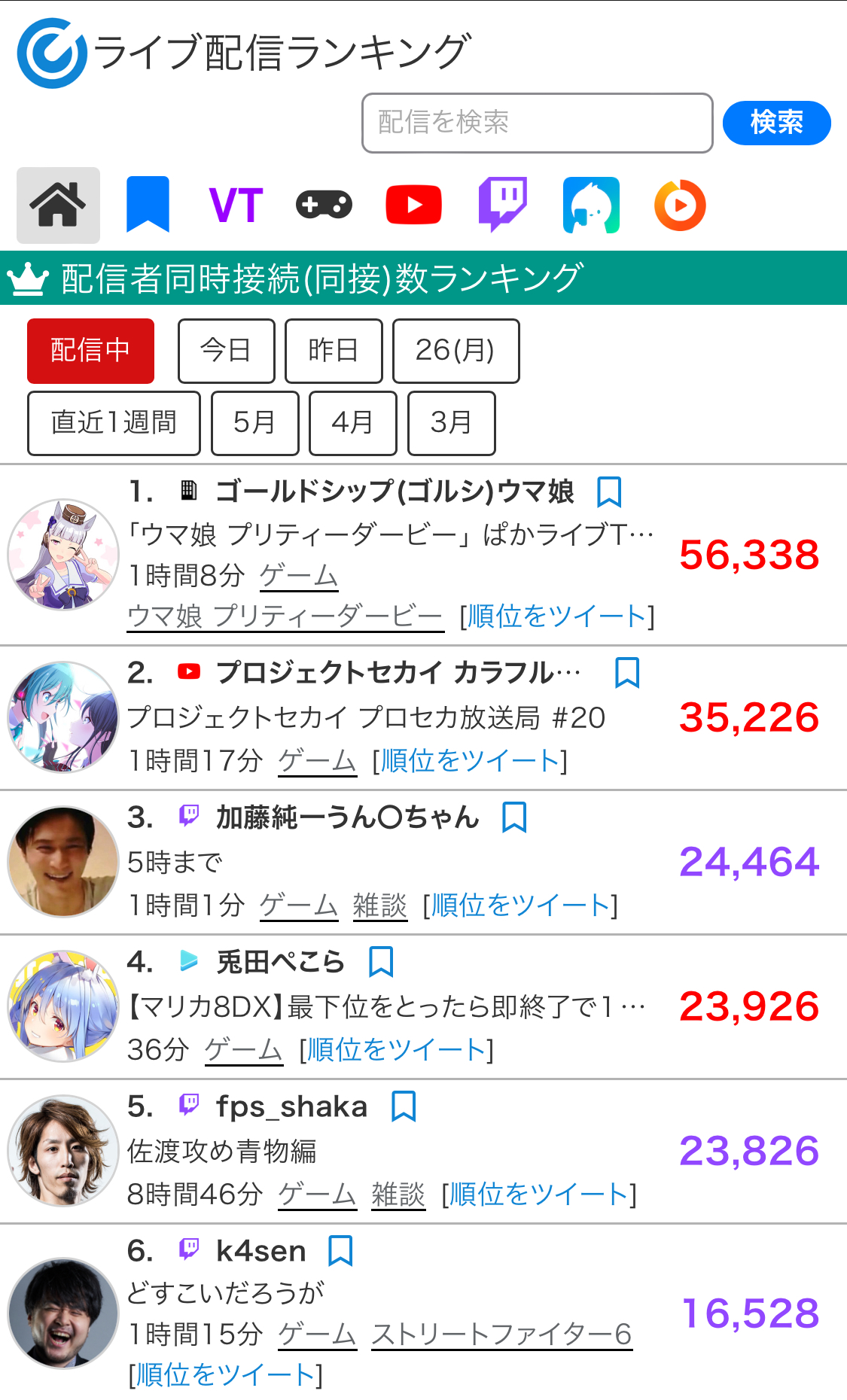Viewport: 847px width, 1400px height.
Task: Select the 今日 ranking period
Action: pyautogui.click(x=227, y=351)
